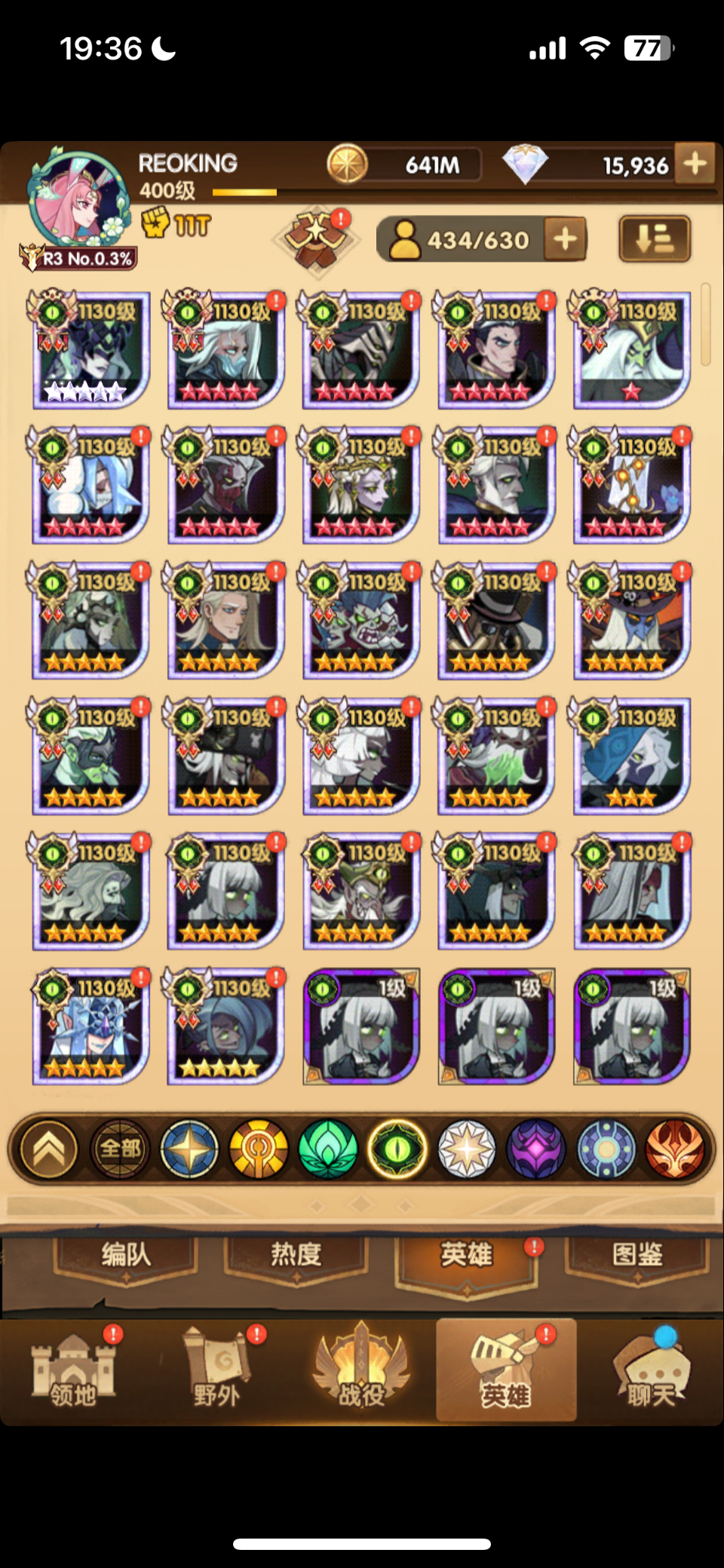
Task: Open the hero sort order button
Action: [x=654, y=239]
